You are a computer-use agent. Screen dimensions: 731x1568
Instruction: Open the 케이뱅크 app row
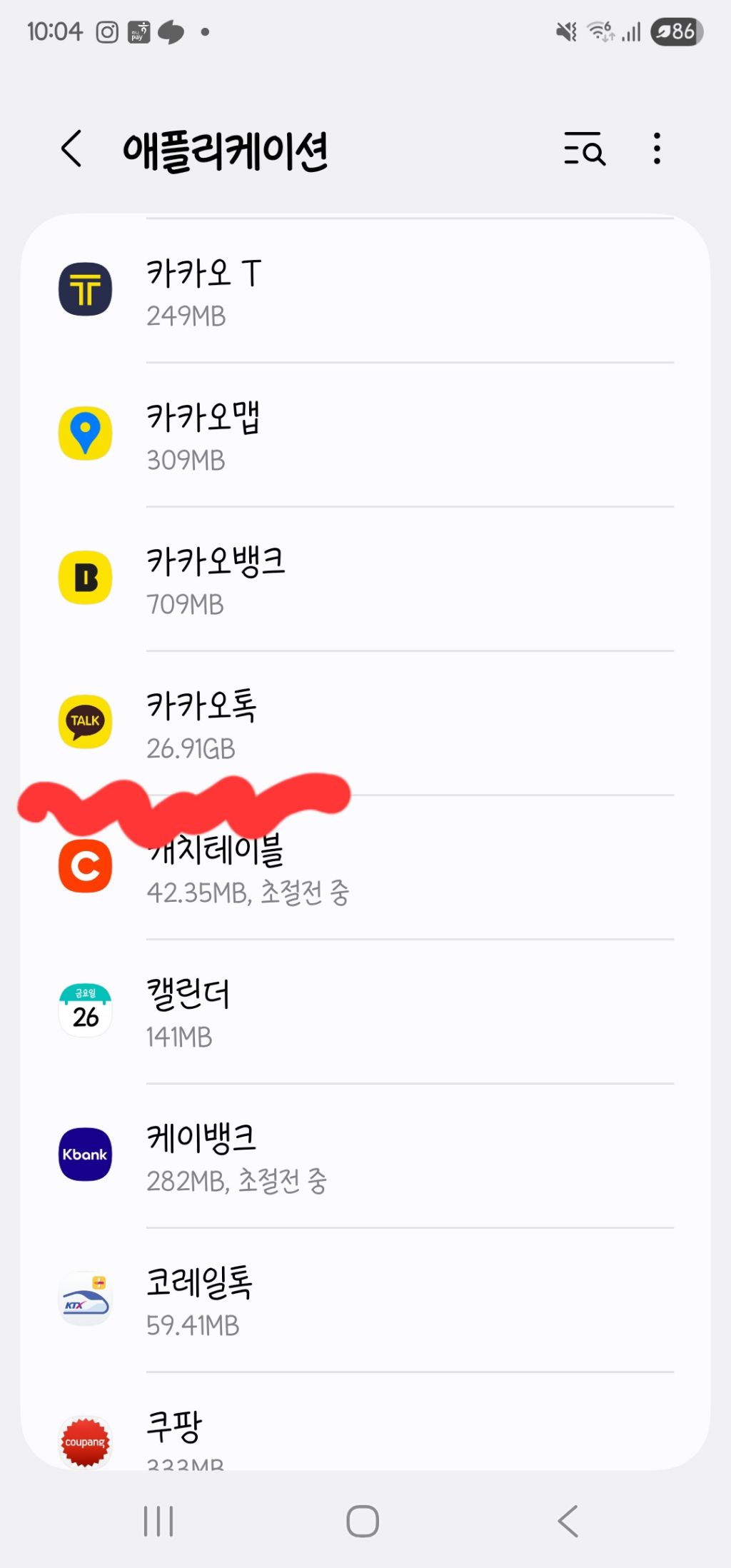pyautogui.click(x=365, y=1156)
